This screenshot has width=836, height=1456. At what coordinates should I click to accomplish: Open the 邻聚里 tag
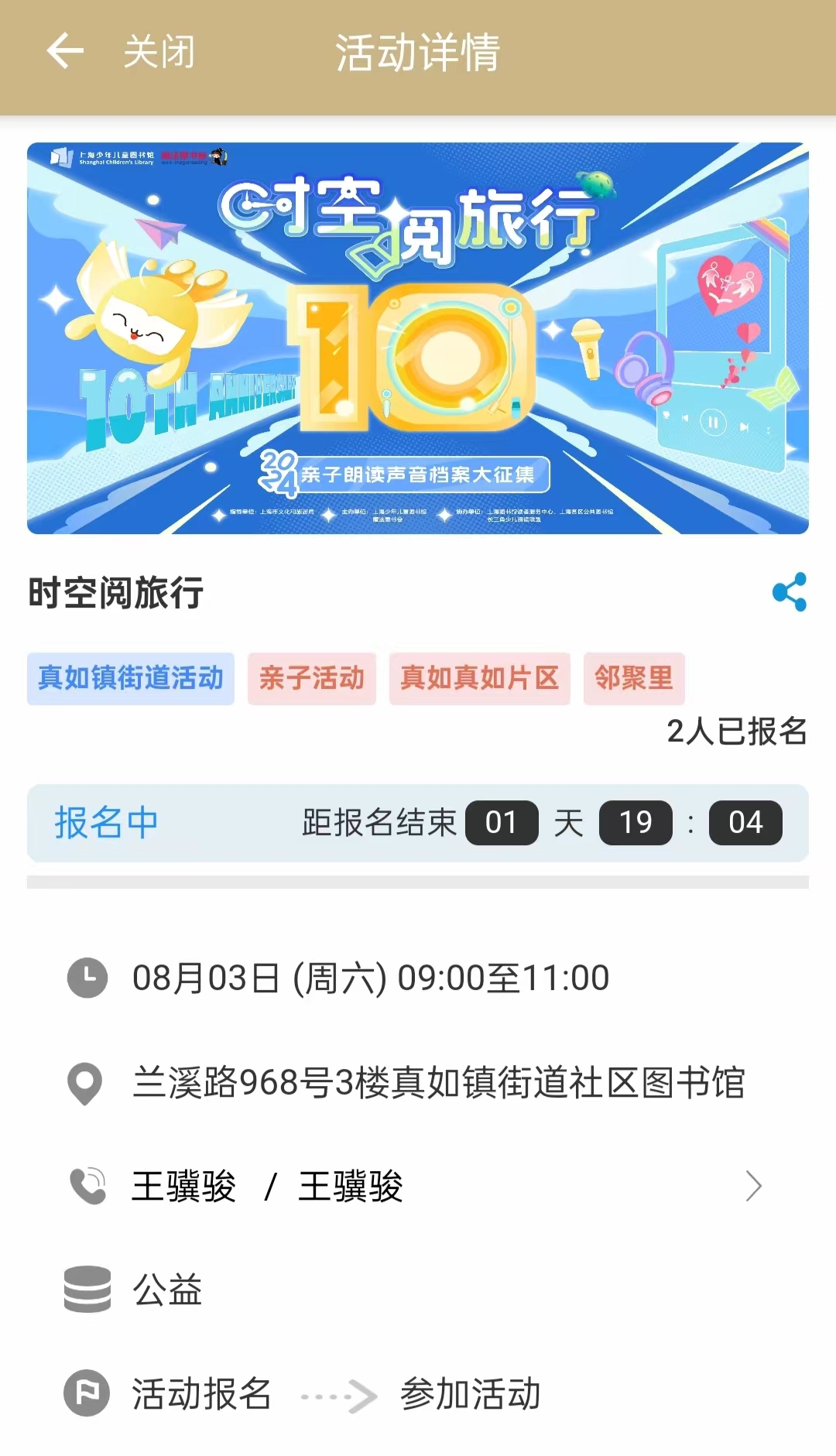click(633, 678)
